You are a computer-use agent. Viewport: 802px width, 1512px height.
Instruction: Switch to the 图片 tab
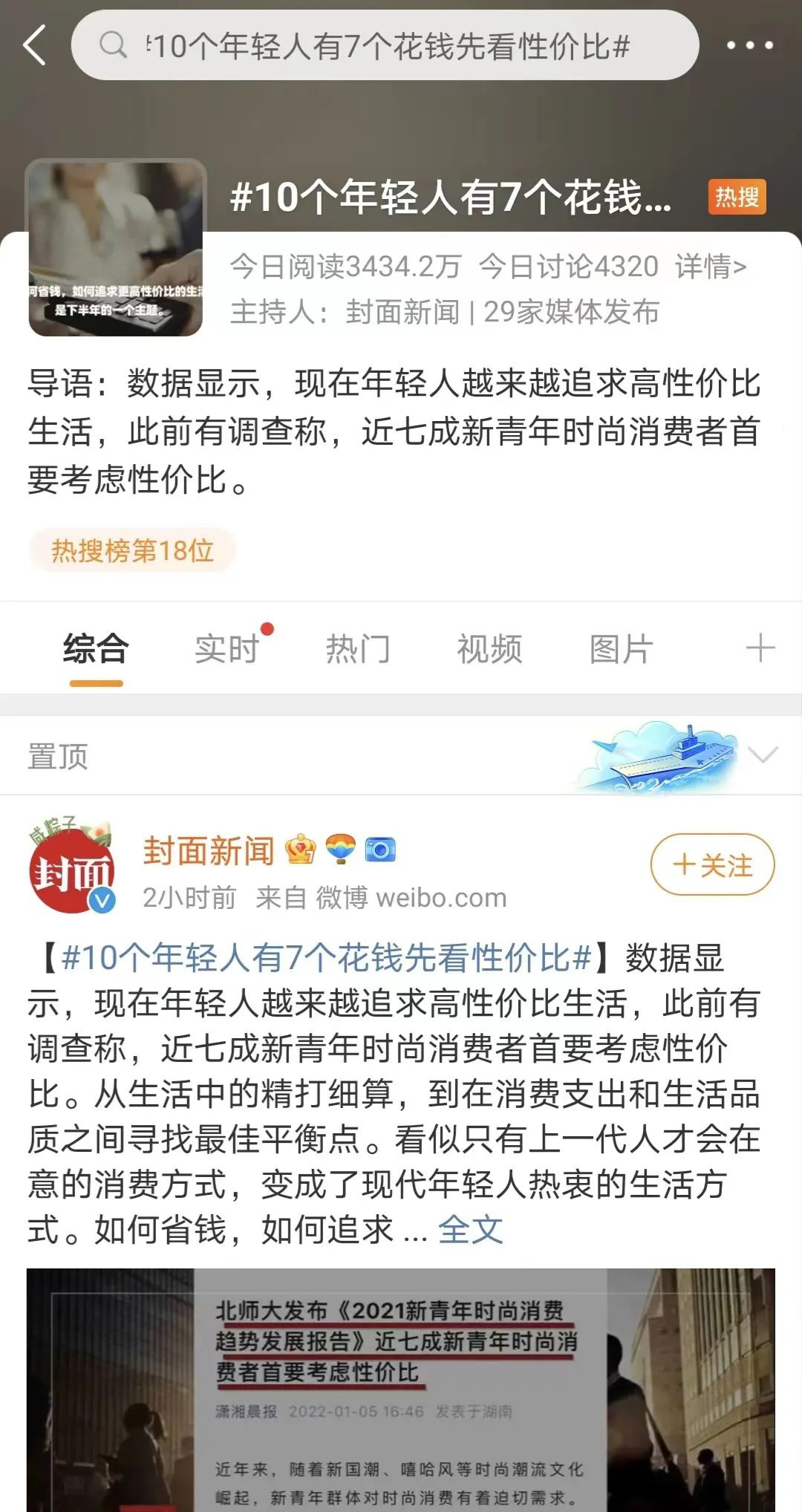click(621, 649)
